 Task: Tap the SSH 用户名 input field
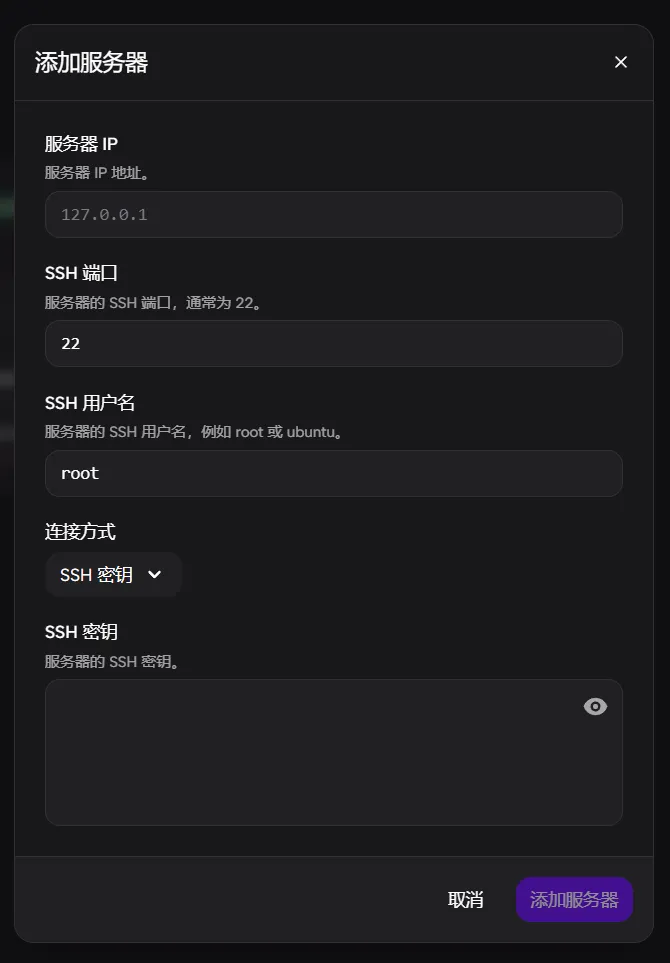pyautogui.click(x=333, y=473)
